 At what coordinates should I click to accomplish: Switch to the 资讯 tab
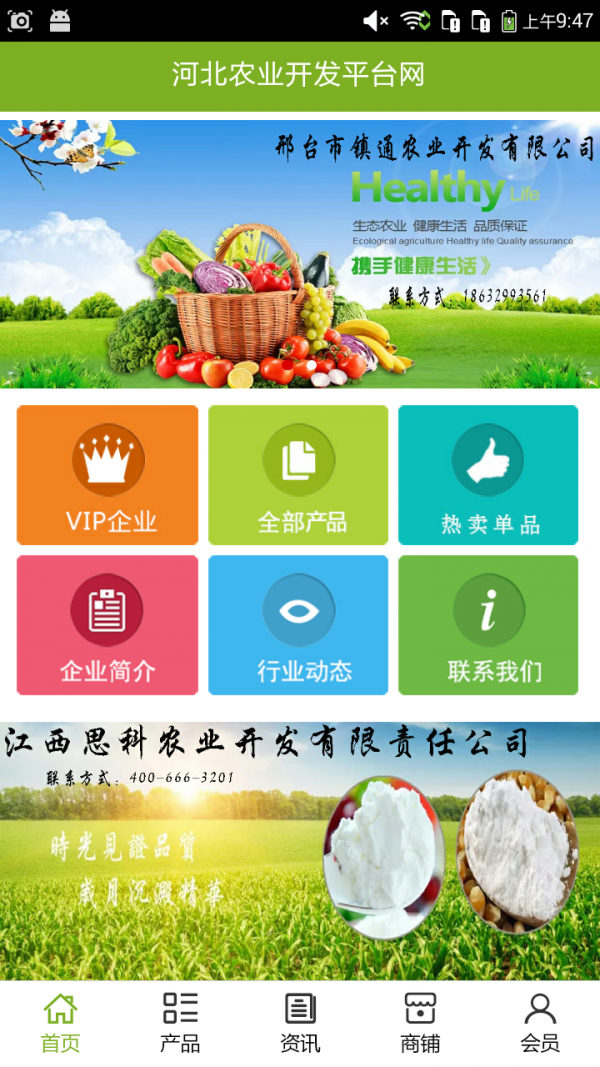[x=300, y=1023]
